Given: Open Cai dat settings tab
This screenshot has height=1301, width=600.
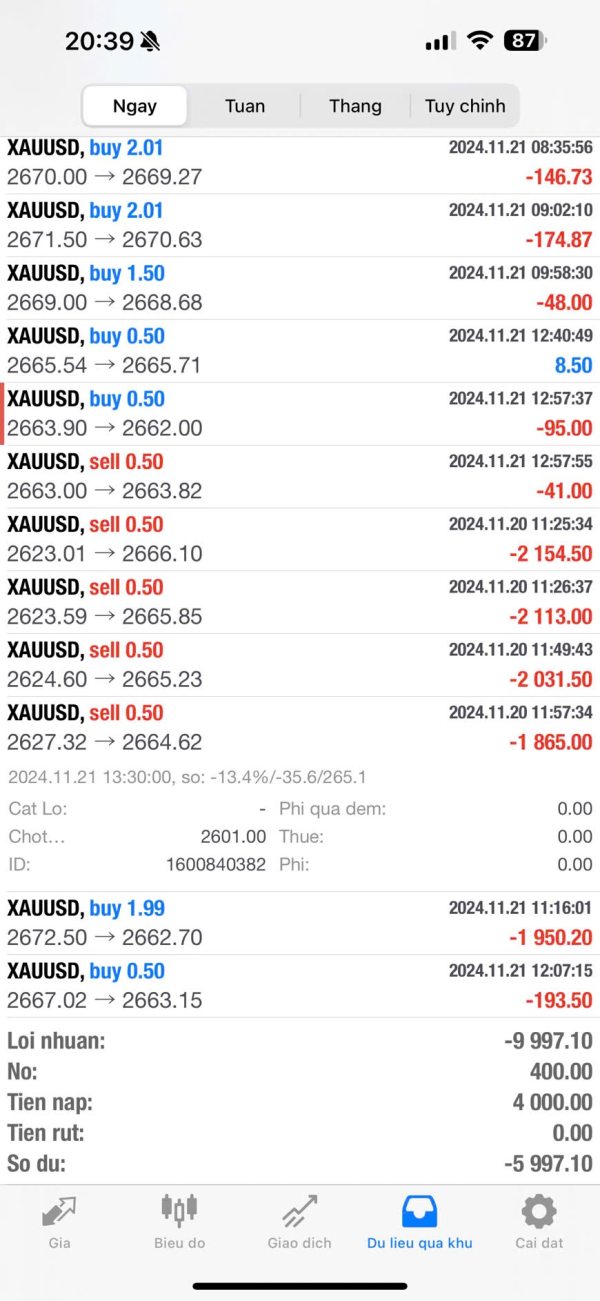Looking at the screenshot, I should click(539, 1222).
